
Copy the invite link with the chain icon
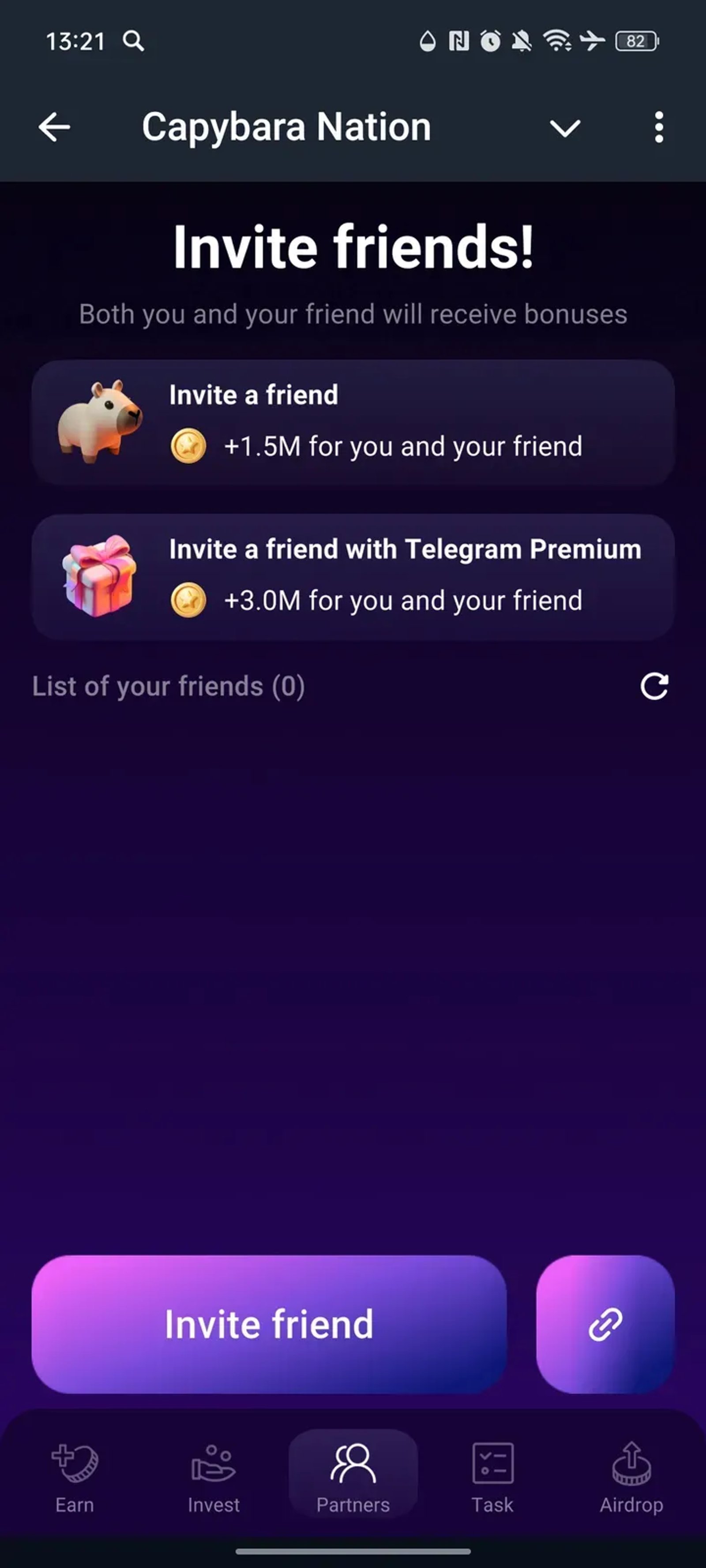pyautogui.click(x=605, y=1324)
